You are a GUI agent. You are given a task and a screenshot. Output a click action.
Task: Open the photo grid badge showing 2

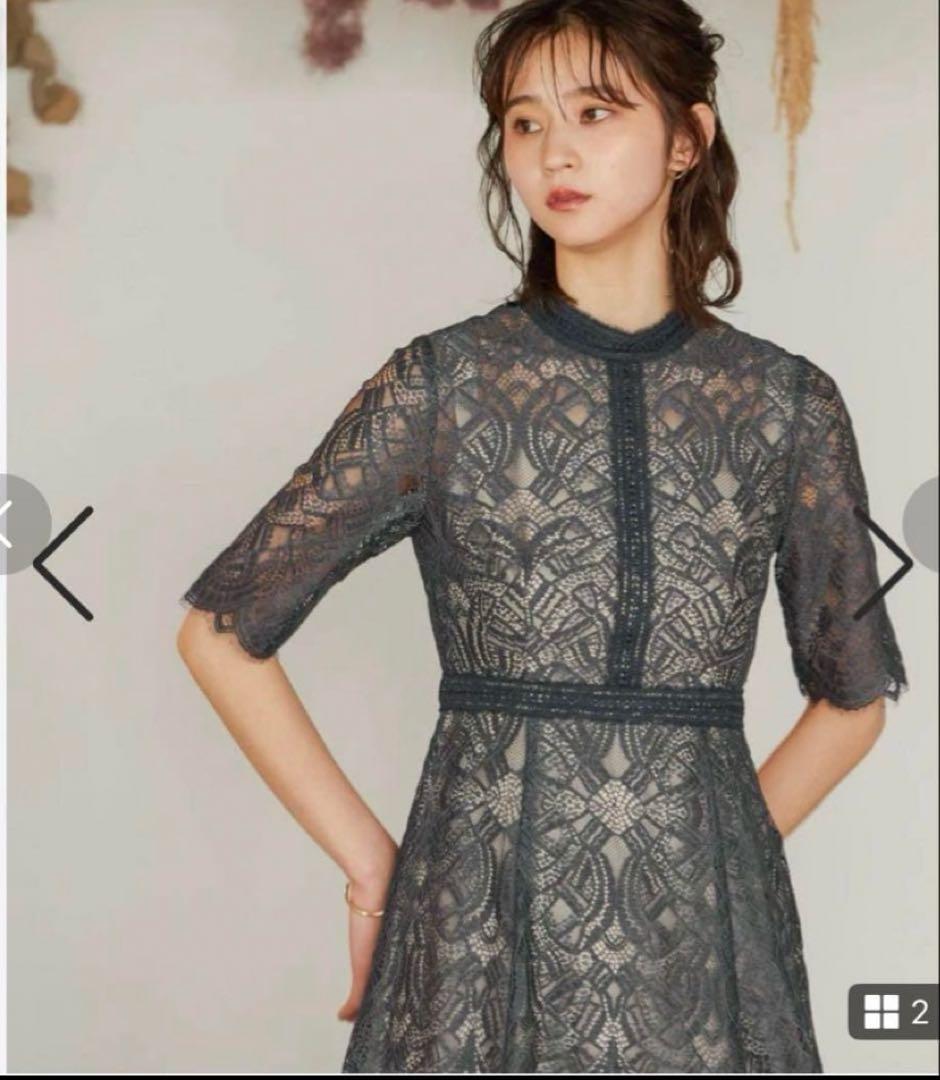coord(895,1012)
